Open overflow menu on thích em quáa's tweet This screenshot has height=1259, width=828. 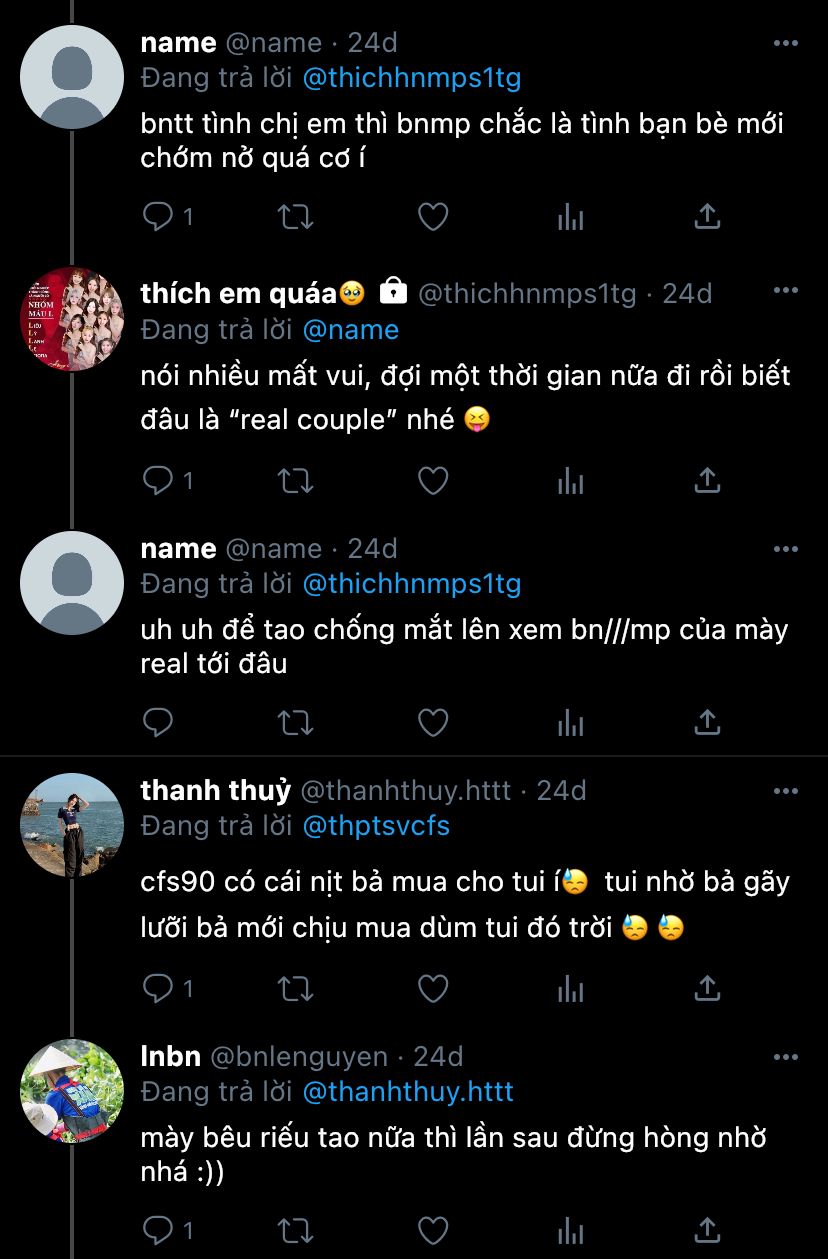coord(786,291)
